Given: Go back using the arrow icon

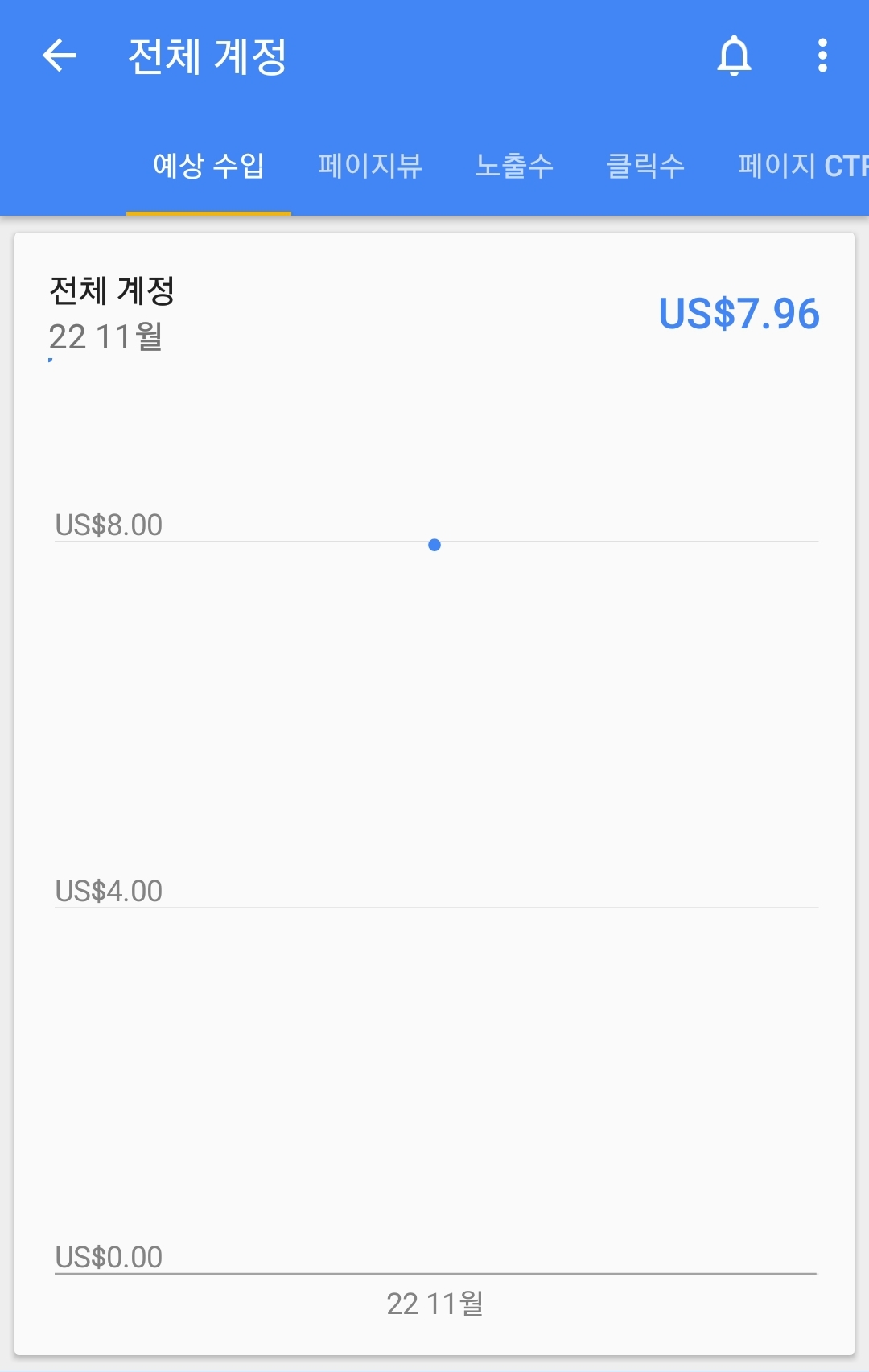Looking at the screenshot, I should click(x=60, y=56).
